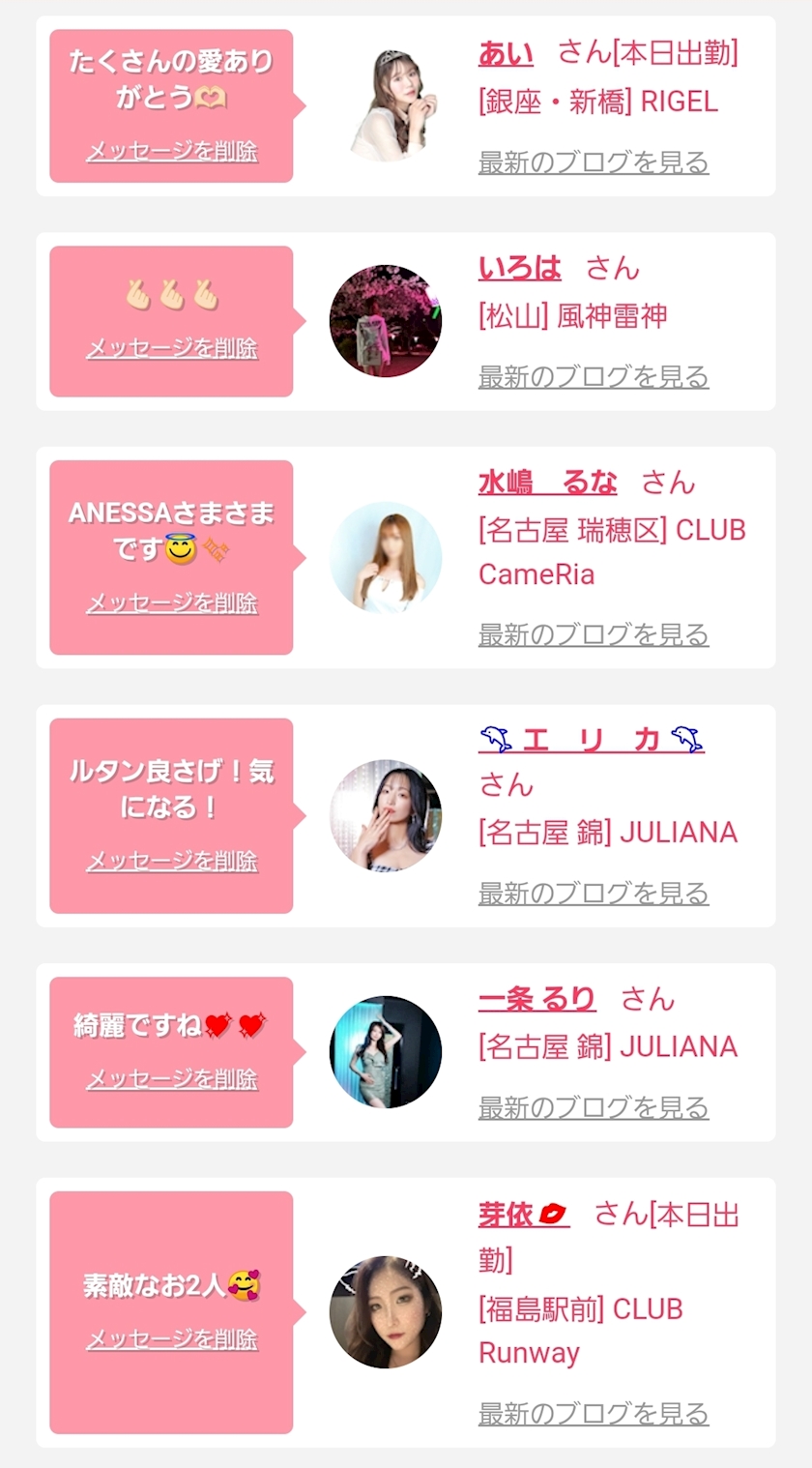View いろは's latest blog
This screenshot has height=1468, width=812.
pyautogui.click(x=594, y=377)
